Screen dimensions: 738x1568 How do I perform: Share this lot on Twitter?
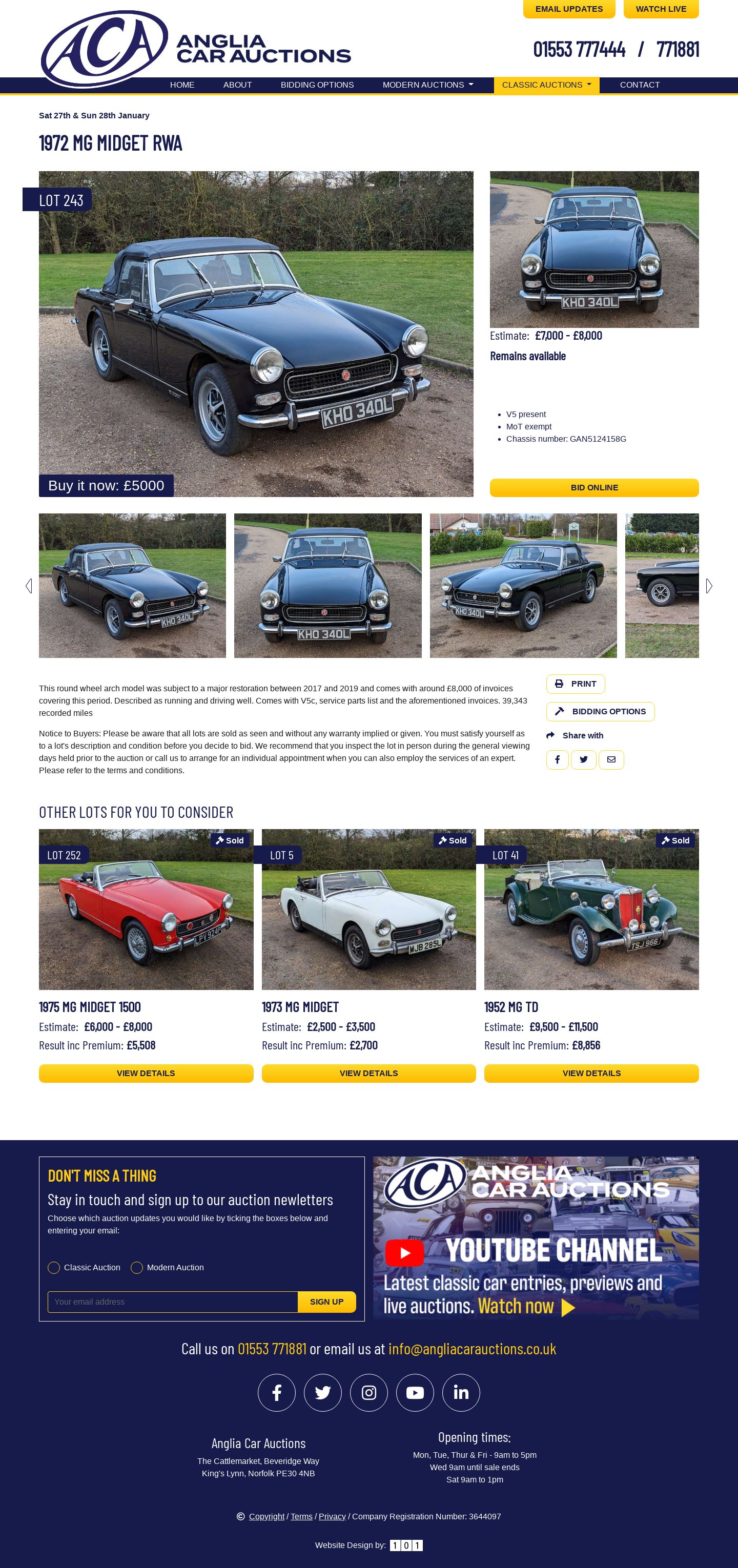point(583,759)
